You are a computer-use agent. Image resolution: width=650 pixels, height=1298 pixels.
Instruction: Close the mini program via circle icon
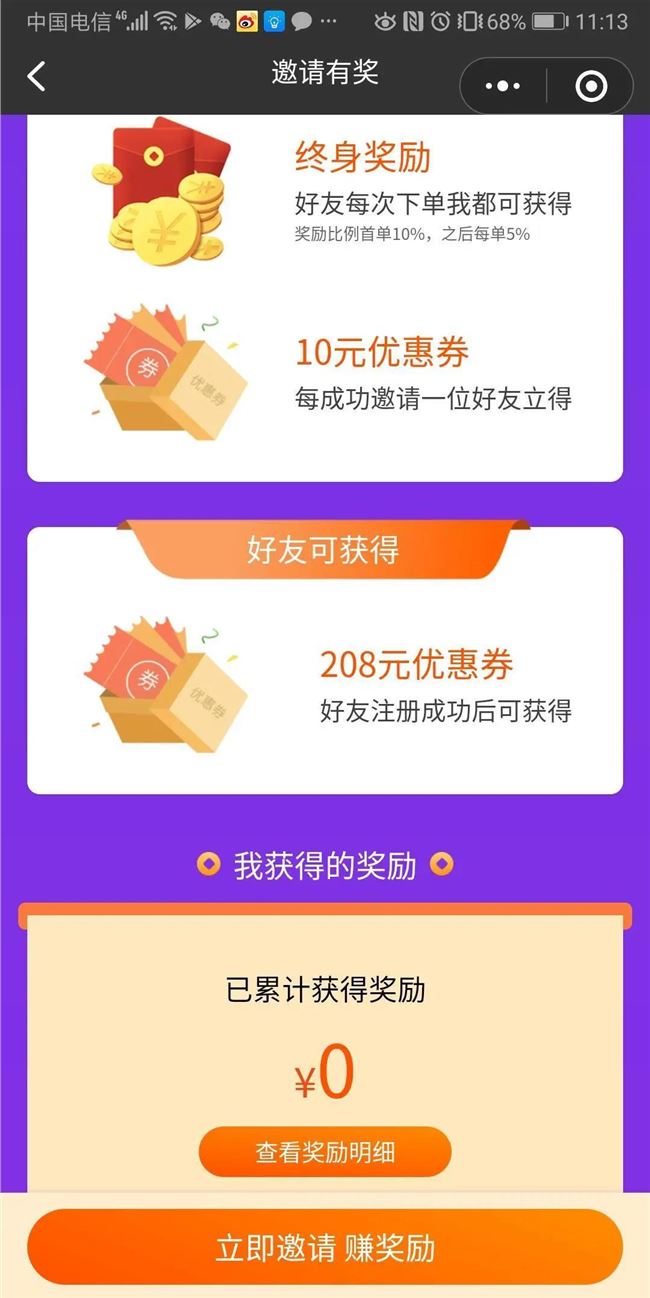click(x=591, y=87)
